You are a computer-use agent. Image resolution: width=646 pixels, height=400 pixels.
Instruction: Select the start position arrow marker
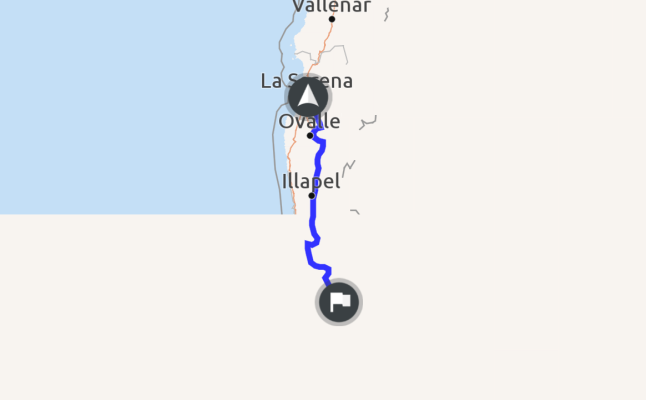coord(308,98)
